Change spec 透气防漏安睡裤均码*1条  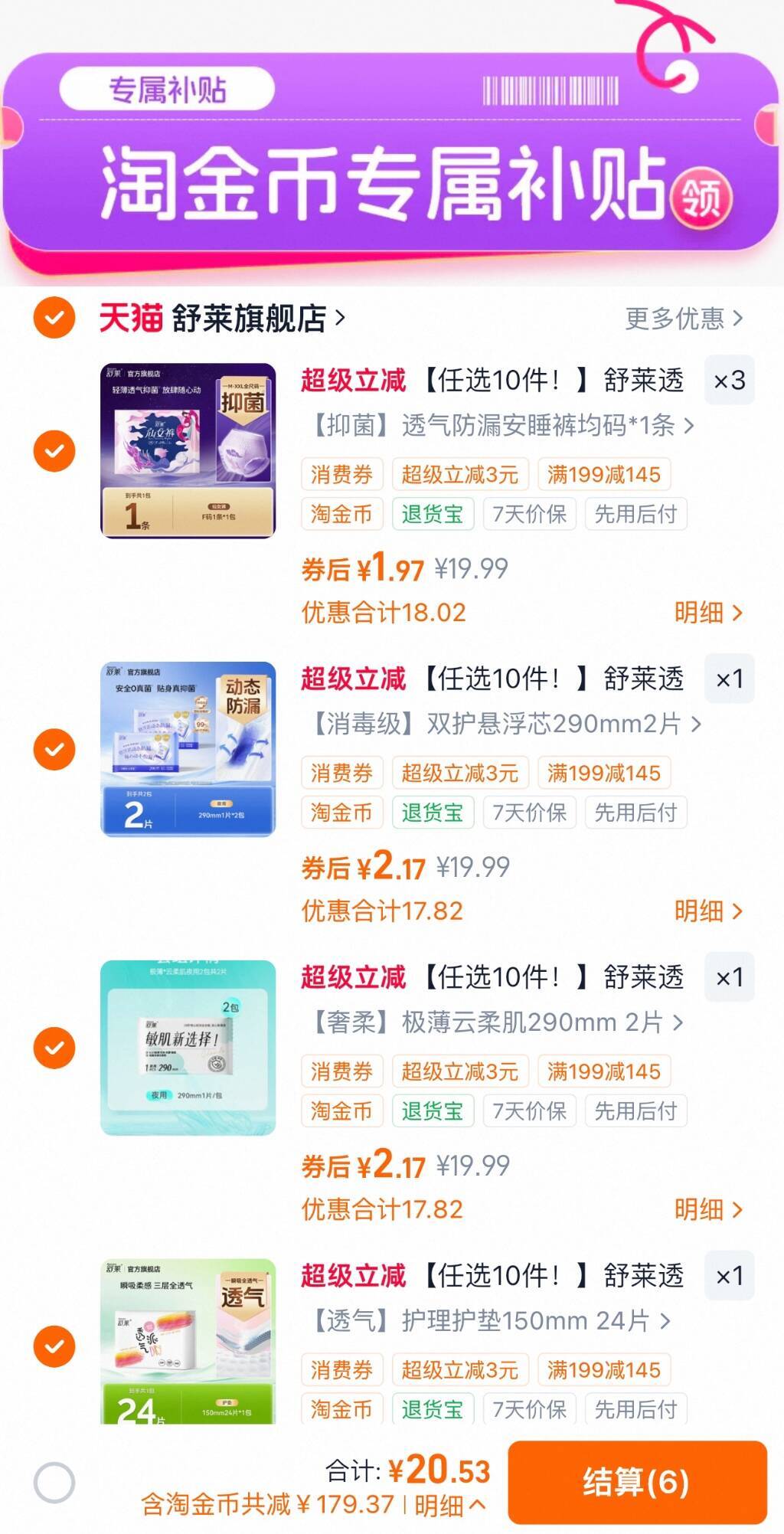pyautogui.click(x=501, y=425)
